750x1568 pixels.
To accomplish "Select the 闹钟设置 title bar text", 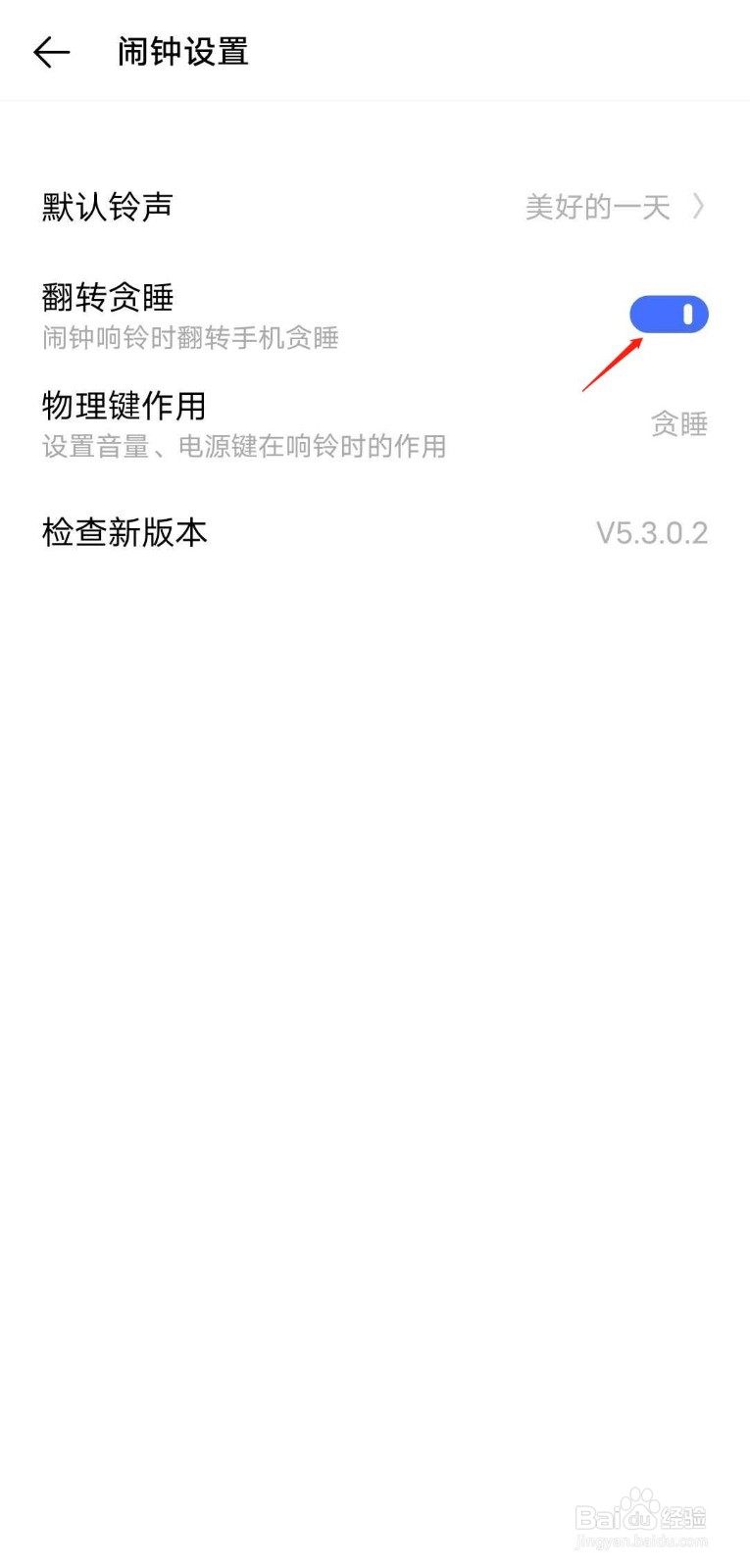I will (181, 52).
